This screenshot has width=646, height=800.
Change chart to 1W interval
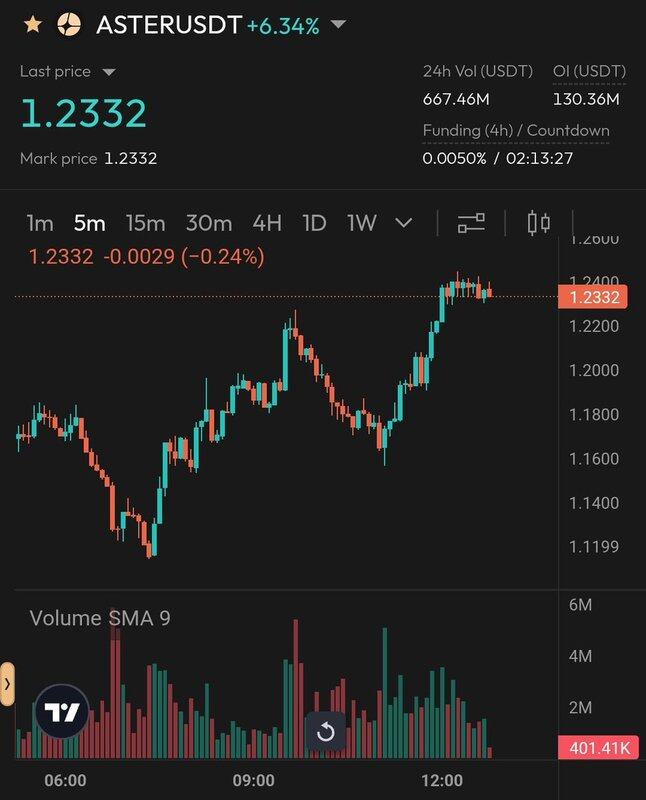click(361, 223)
